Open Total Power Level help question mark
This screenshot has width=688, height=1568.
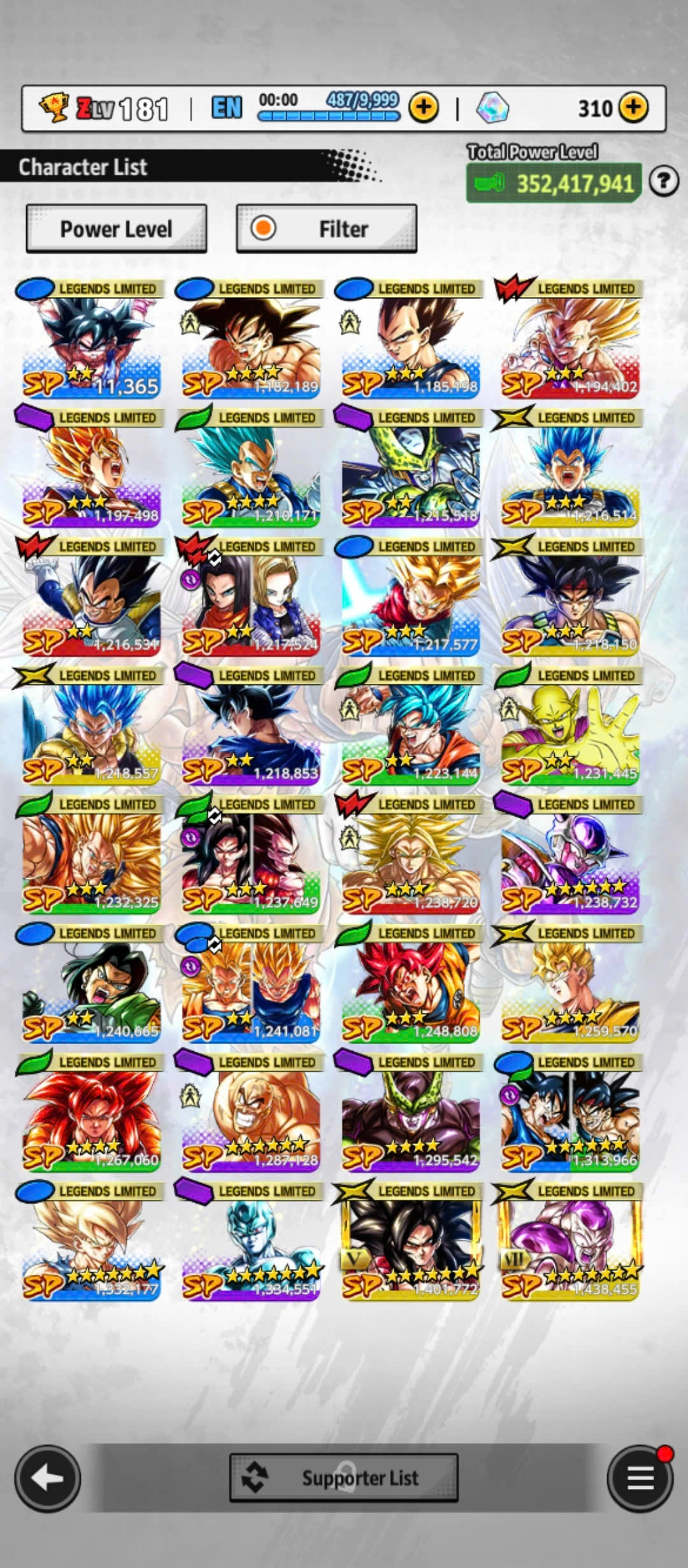click(663, 182)
